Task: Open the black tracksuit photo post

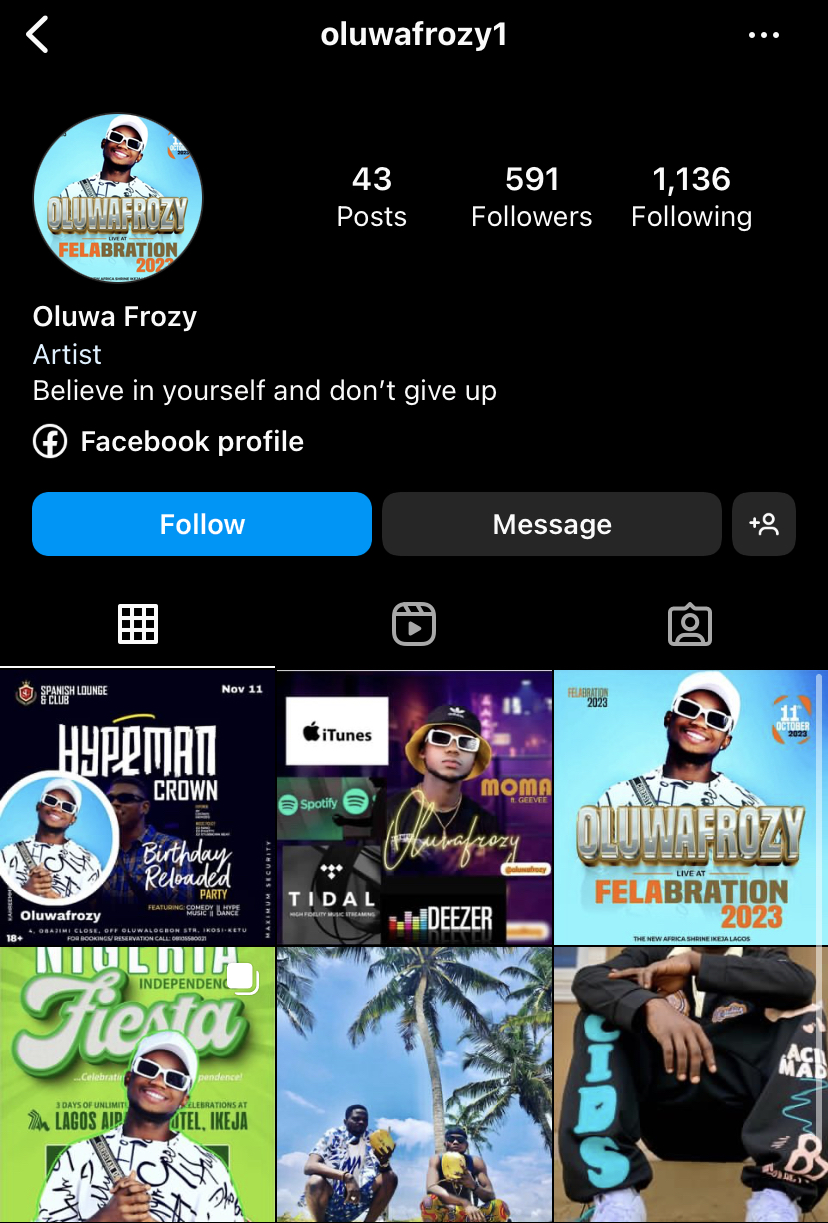Action: tap(690, 1085)
